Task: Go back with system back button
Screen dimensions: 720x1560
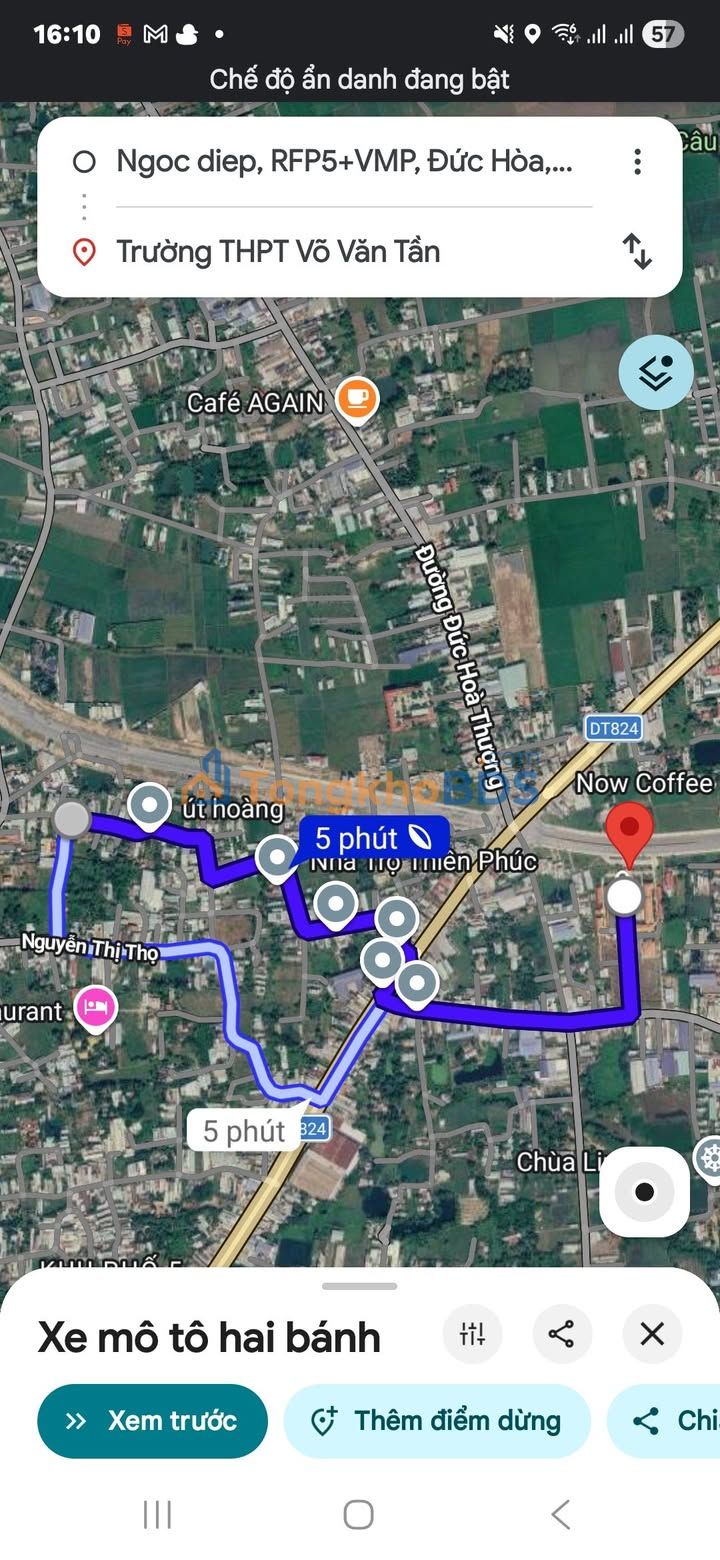Action: (561, 1514)
